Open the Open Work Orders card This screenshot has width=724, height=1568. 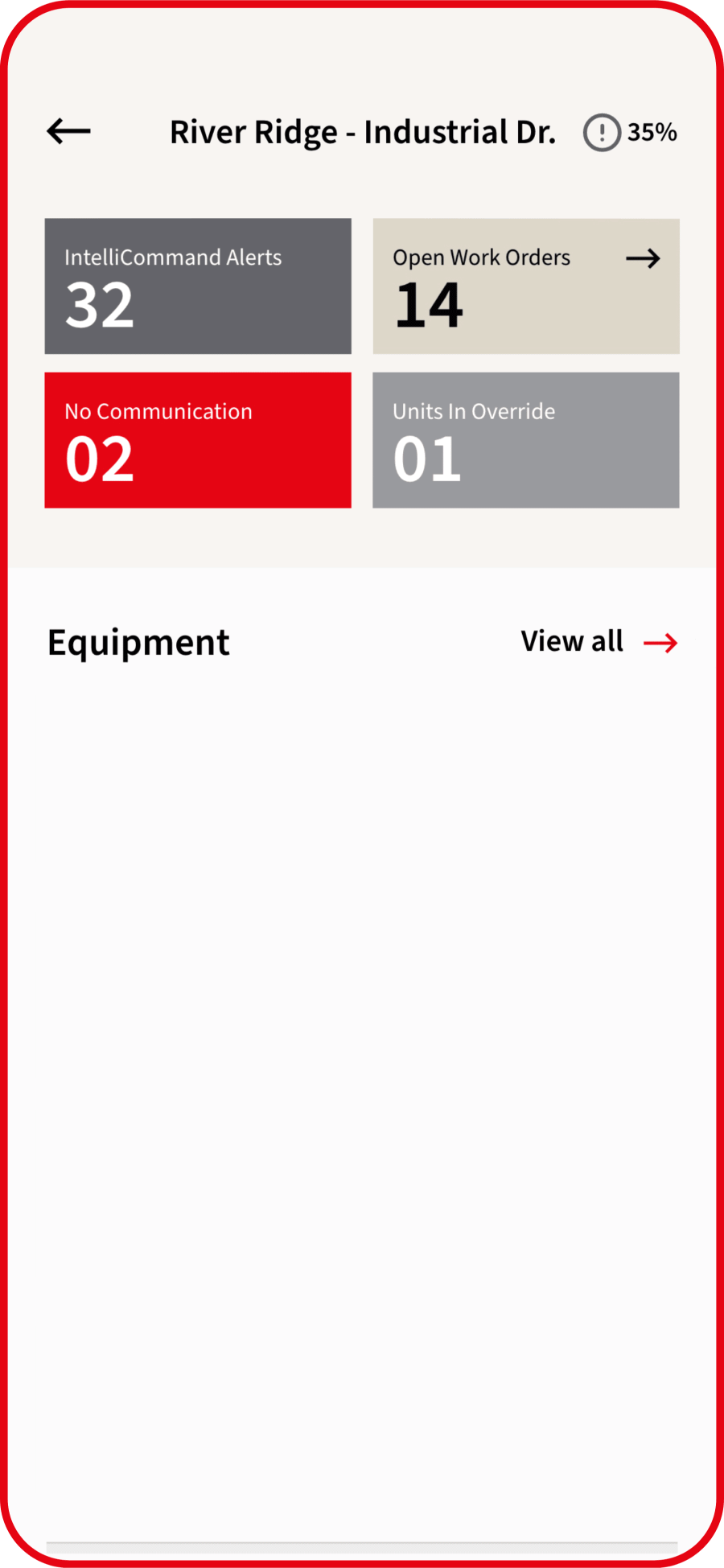pos(526,286)
